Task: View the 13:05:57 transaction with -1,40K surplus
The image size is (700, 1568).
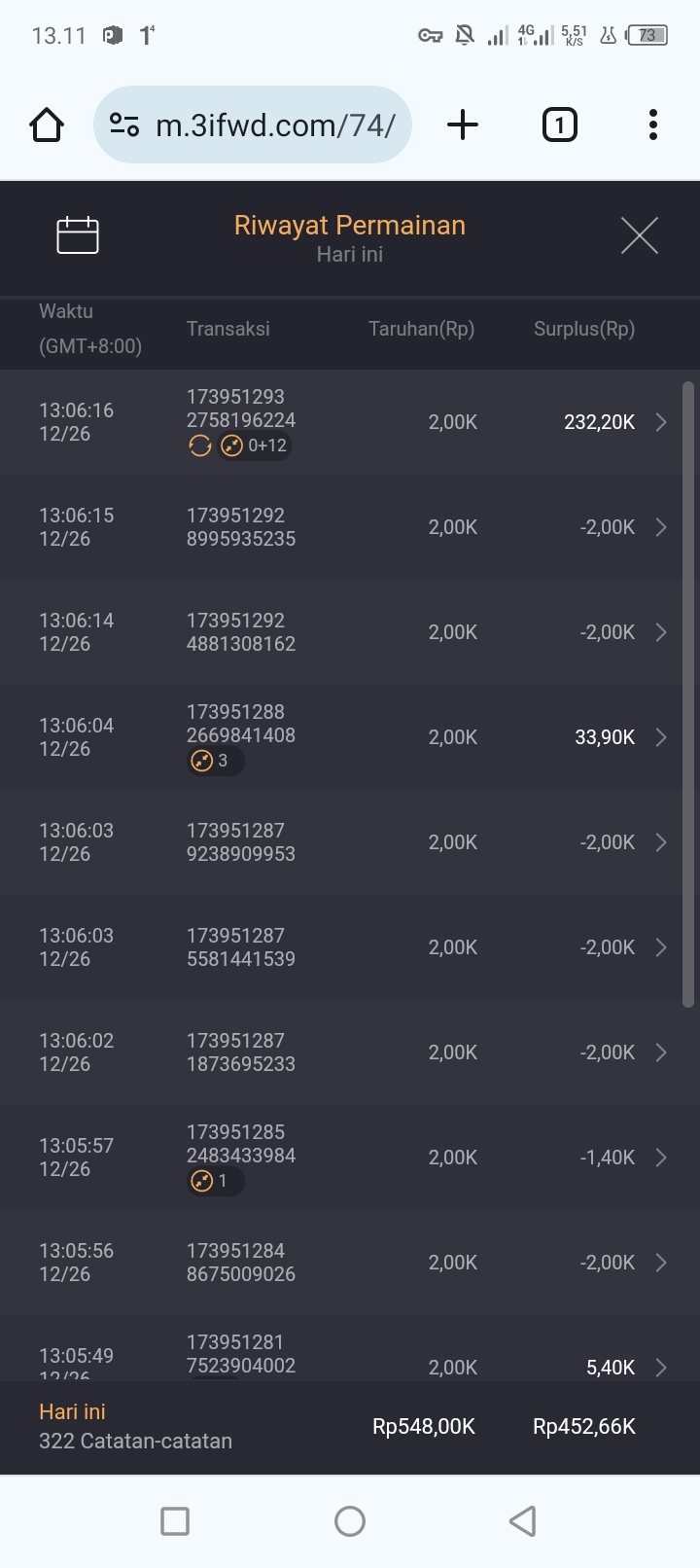Action: coord(350,1158)
